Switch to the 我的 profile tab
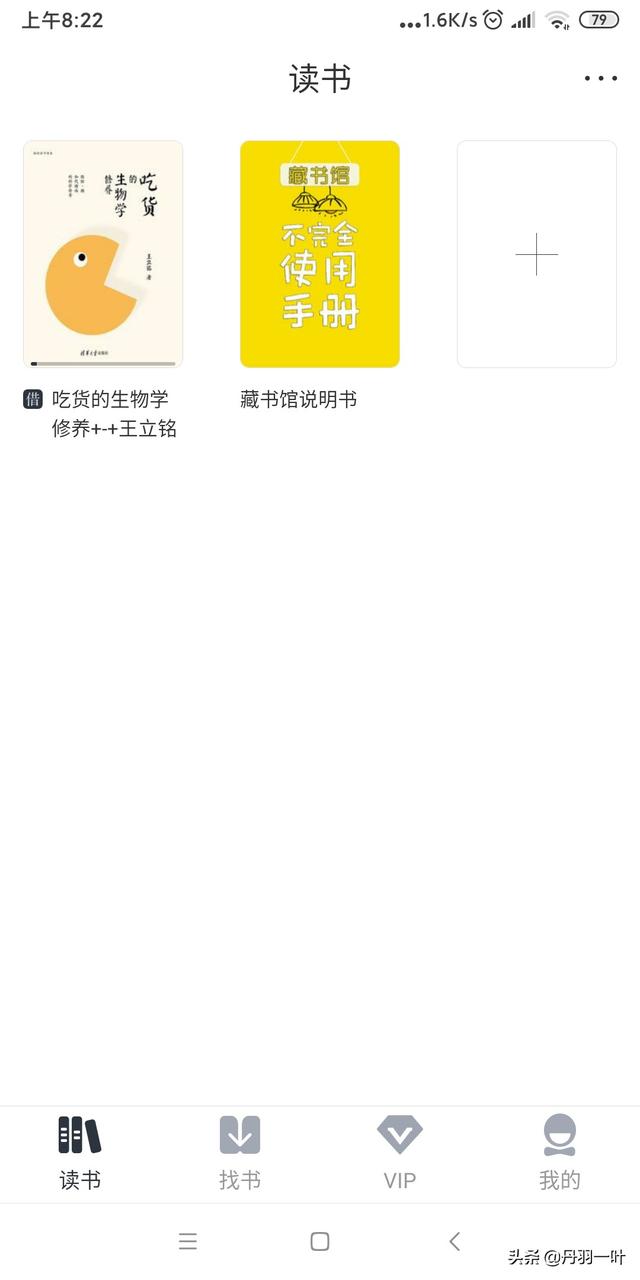 tap(560, 1153)
